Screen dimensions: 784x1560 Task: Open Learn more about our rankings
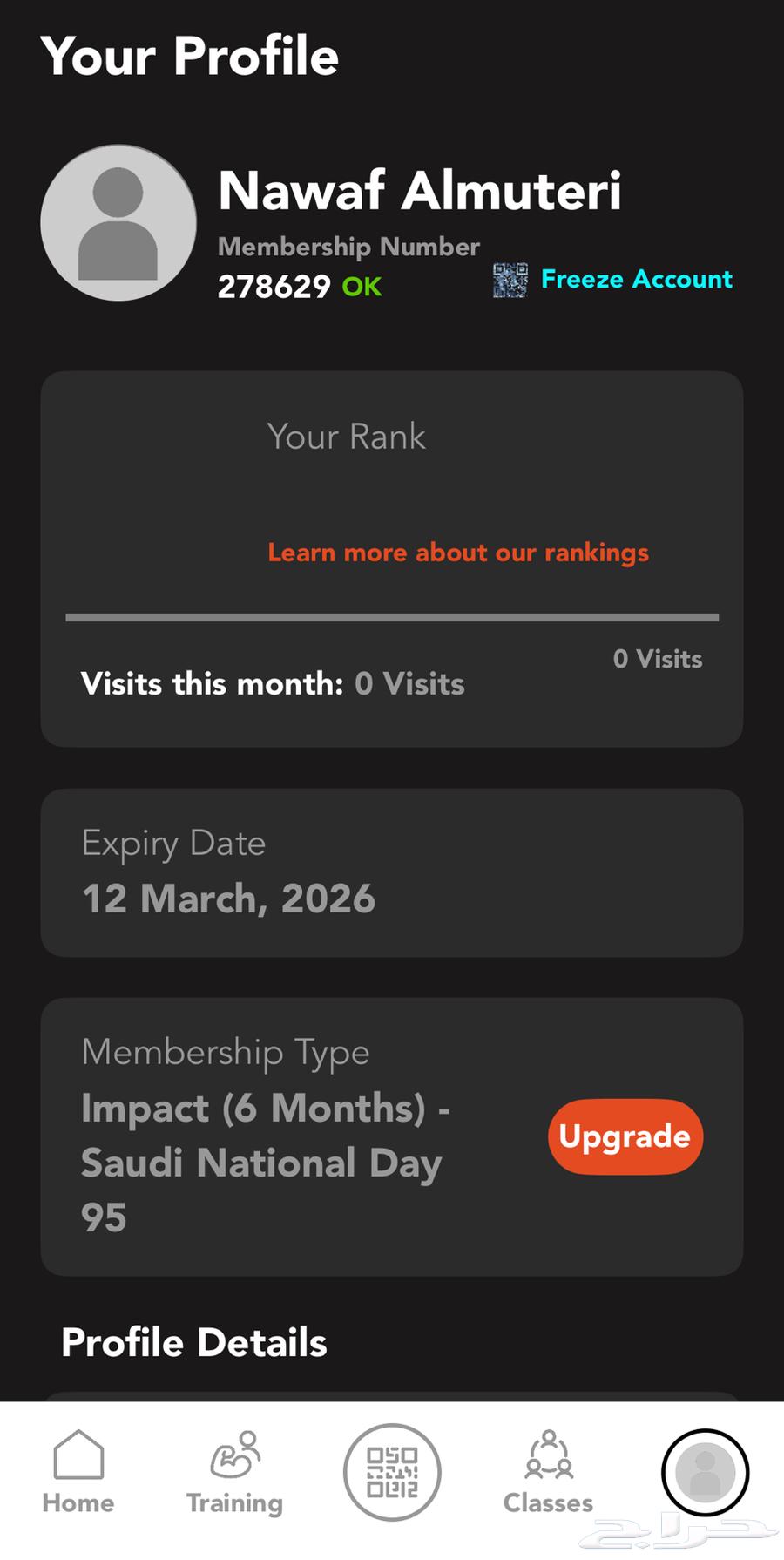[458, 553]
